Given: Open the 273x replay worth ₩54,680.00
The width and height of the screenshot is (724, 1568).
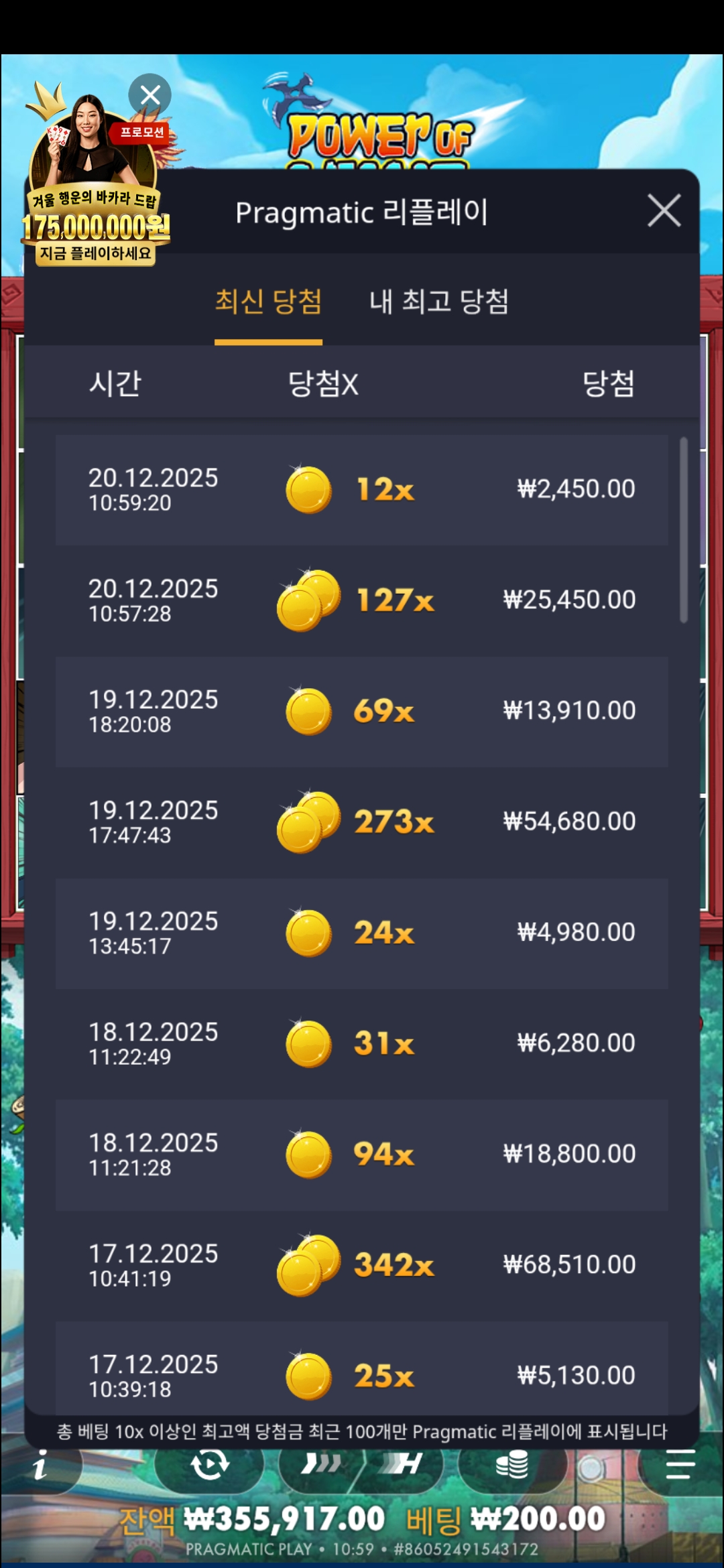Looking at the screenshot, I should click(362, 822).
